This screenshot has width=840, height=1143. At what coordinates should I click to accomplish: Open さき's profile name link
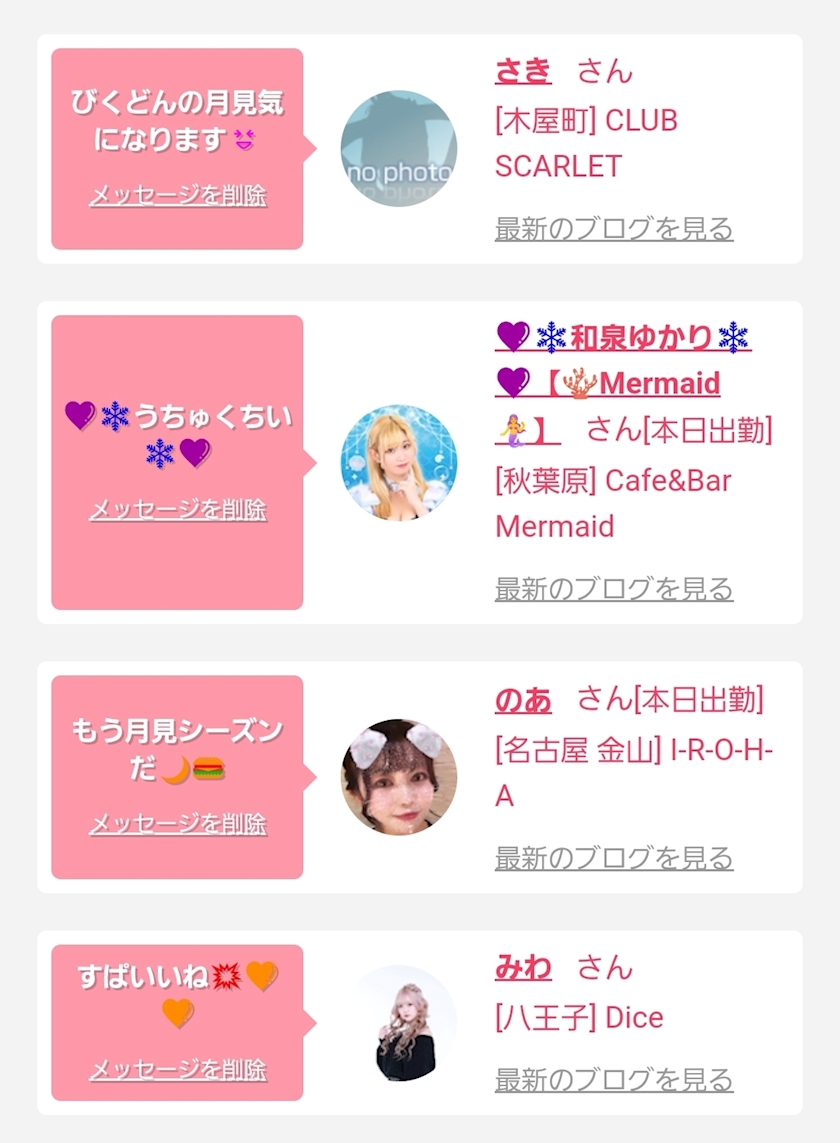pyautogui.click(x=523, y=71)
